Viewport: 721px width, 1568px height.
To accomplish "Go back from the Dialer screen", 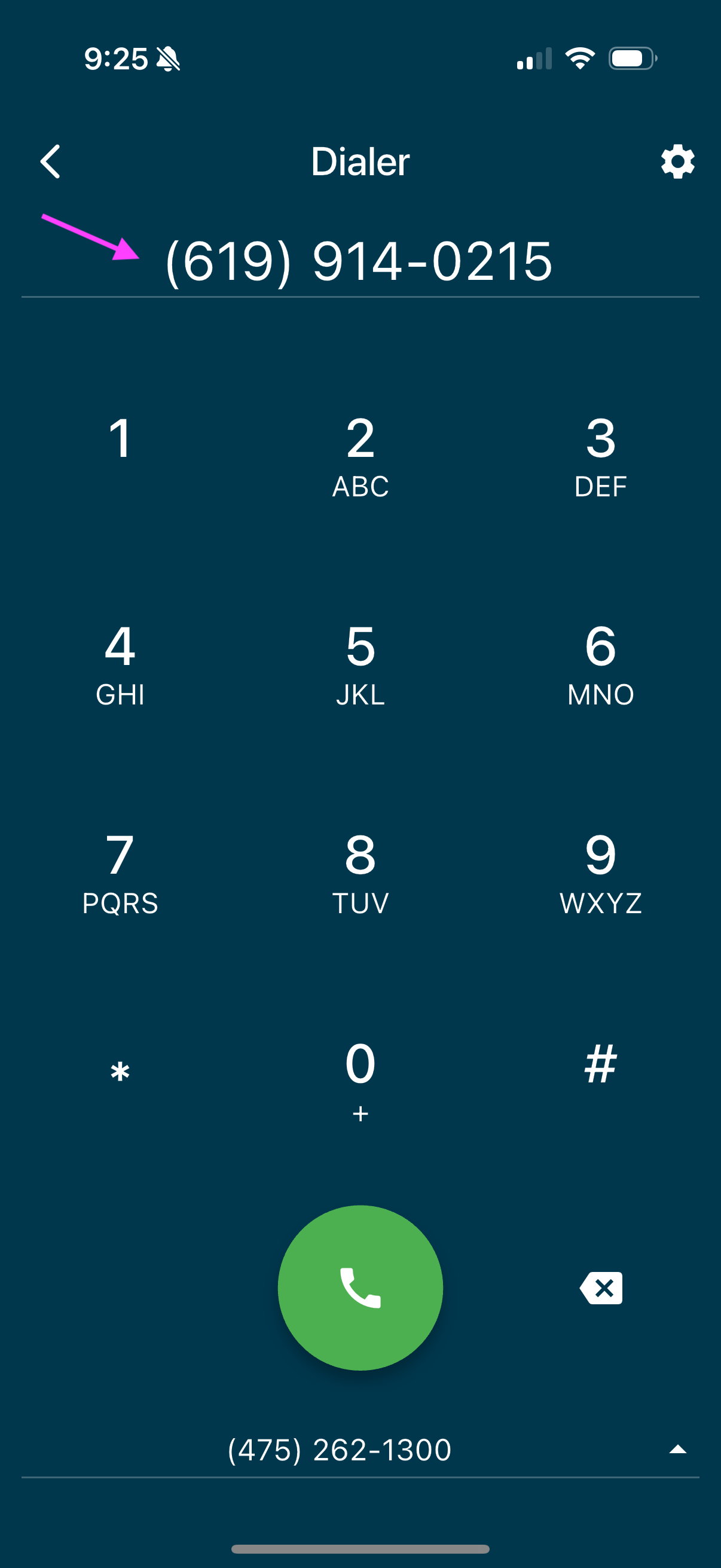I will [x=50, y=162].
